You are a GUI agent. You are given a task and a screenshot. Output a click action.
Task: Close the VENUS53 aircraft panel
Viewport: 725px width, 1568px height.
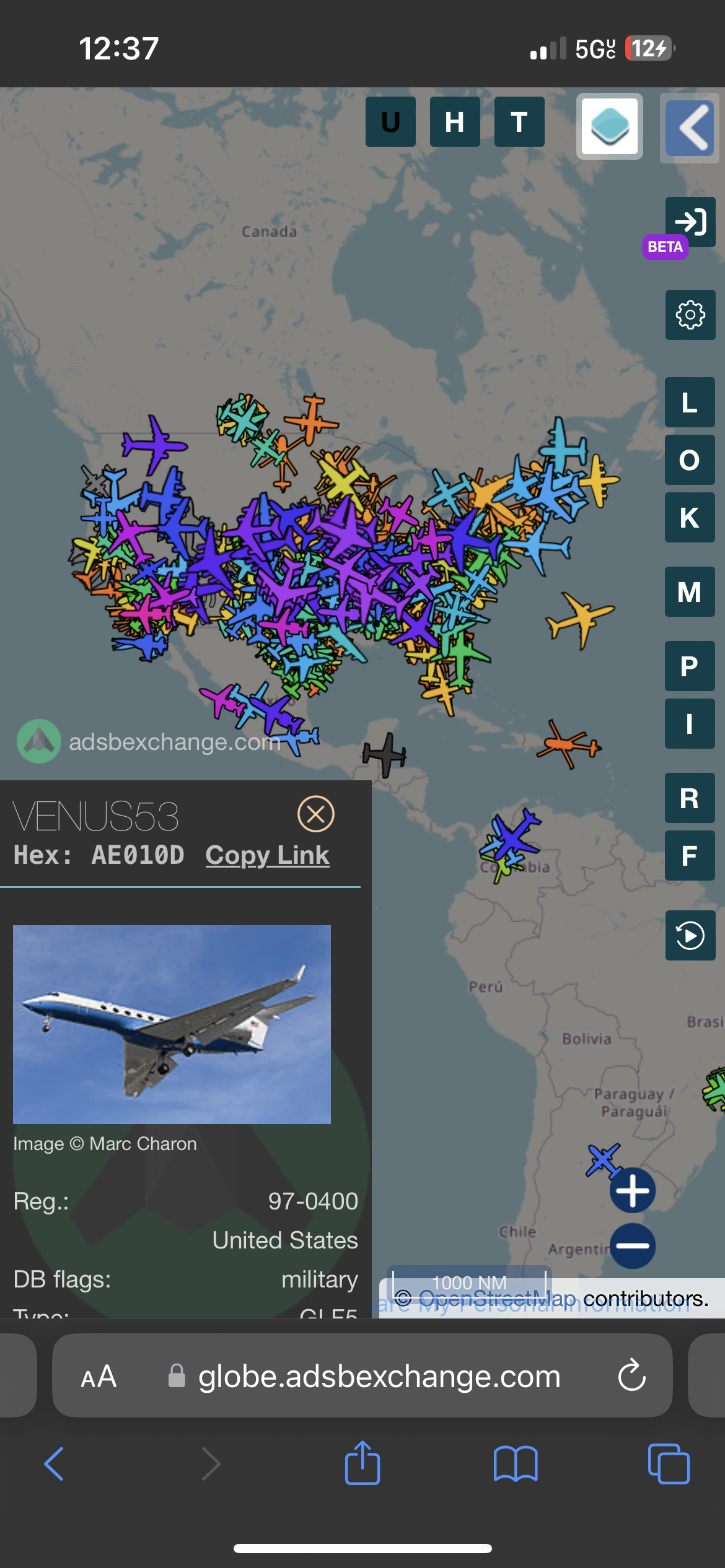coord(316,814)
